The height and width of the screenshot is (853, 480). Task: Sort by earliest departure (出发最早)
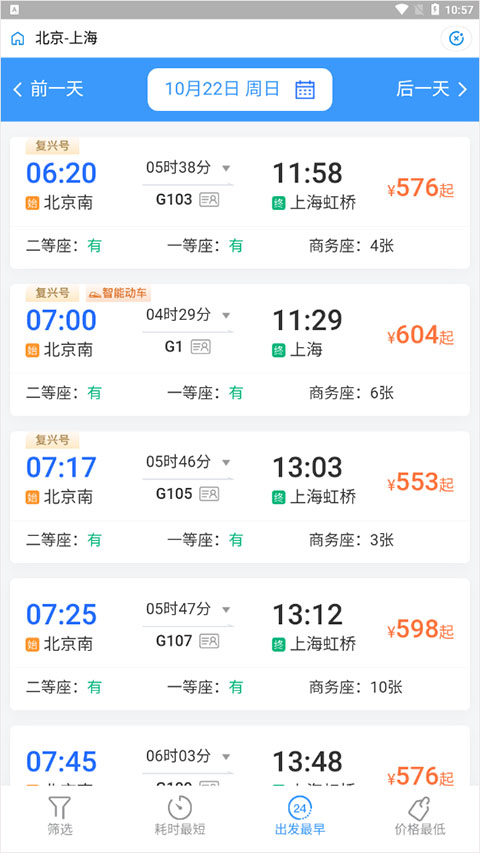tap(300, 816)
